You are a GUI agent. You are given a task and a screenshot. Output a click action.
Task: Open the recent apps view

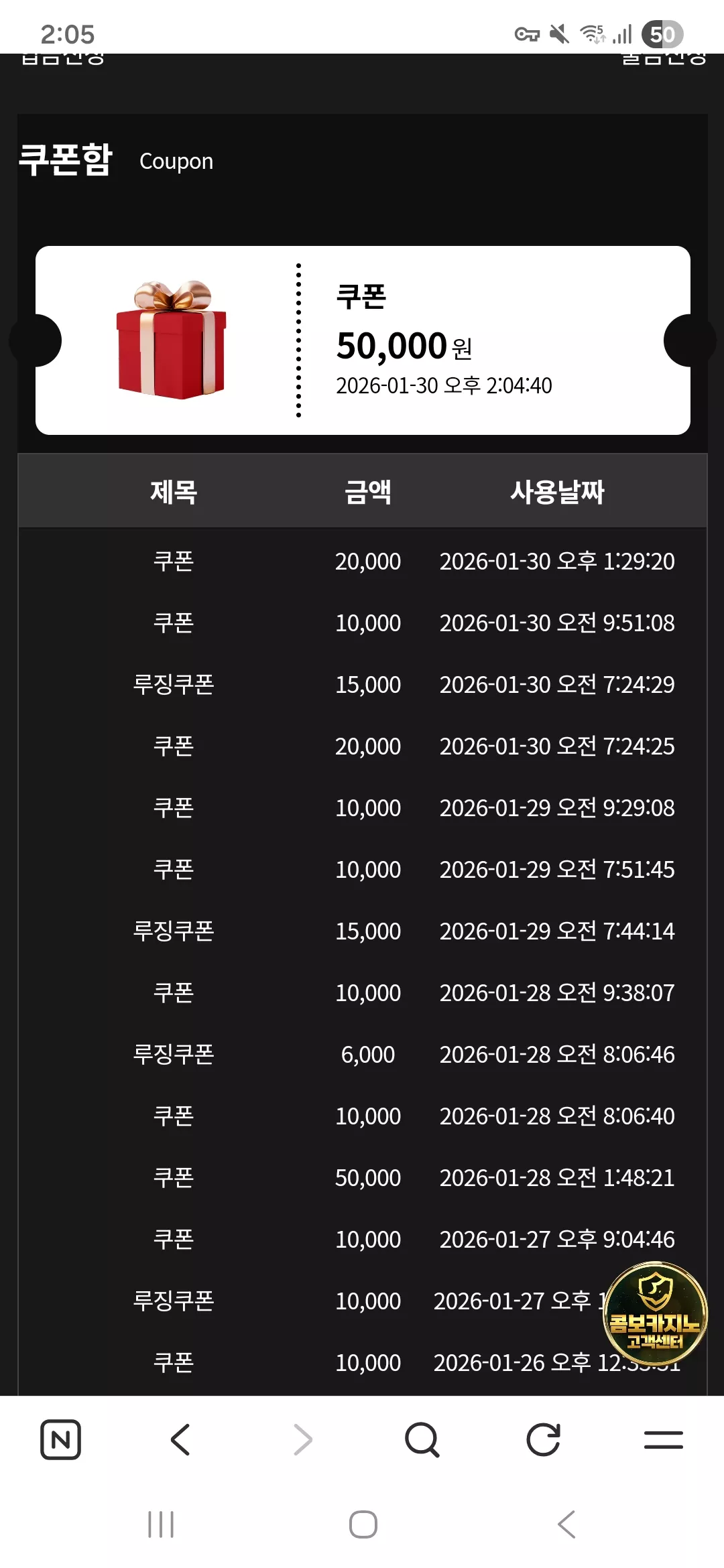point(161,1524)
